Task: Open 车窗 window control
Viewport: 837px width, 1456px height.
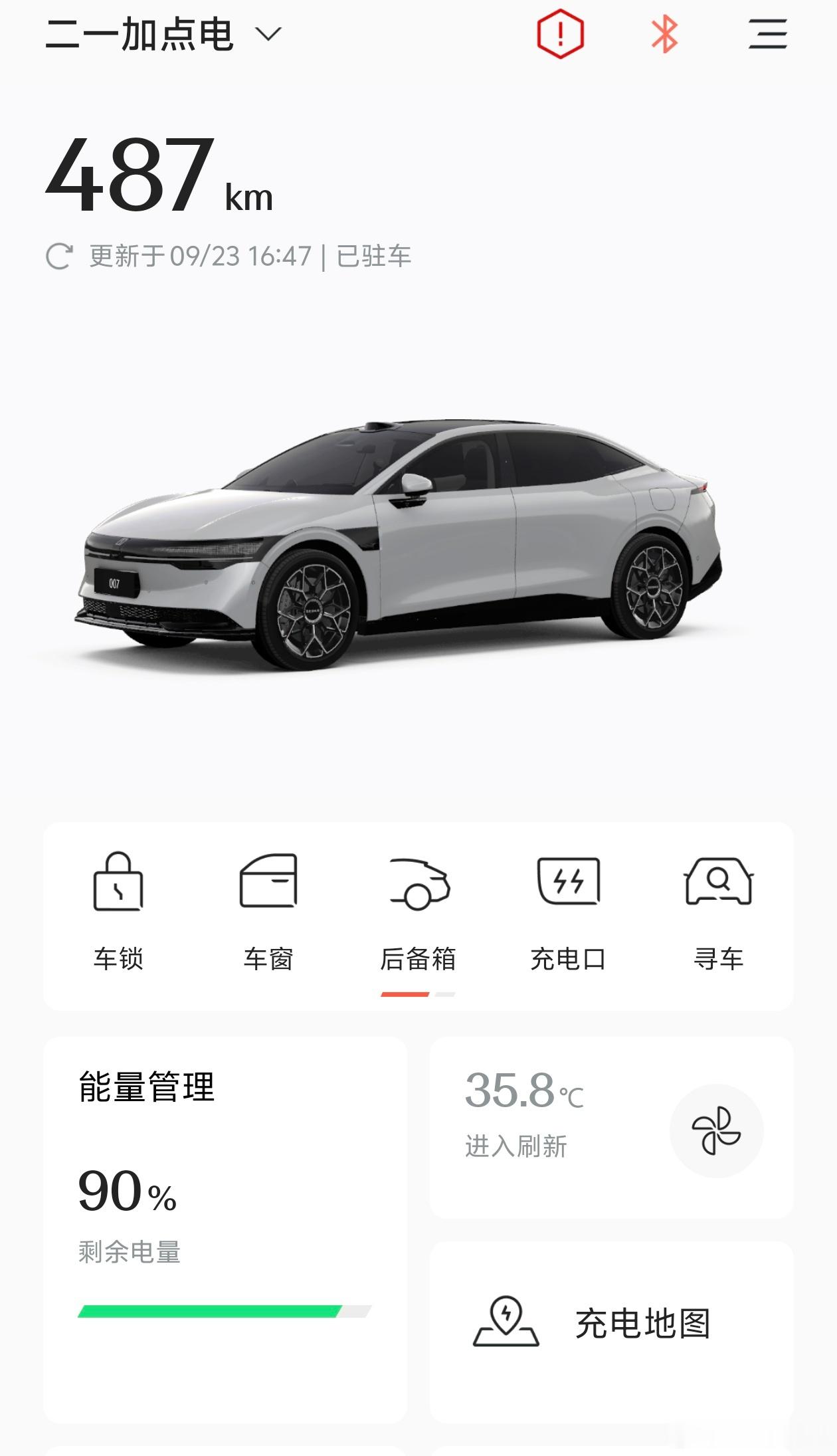Action: pos(268,912)
